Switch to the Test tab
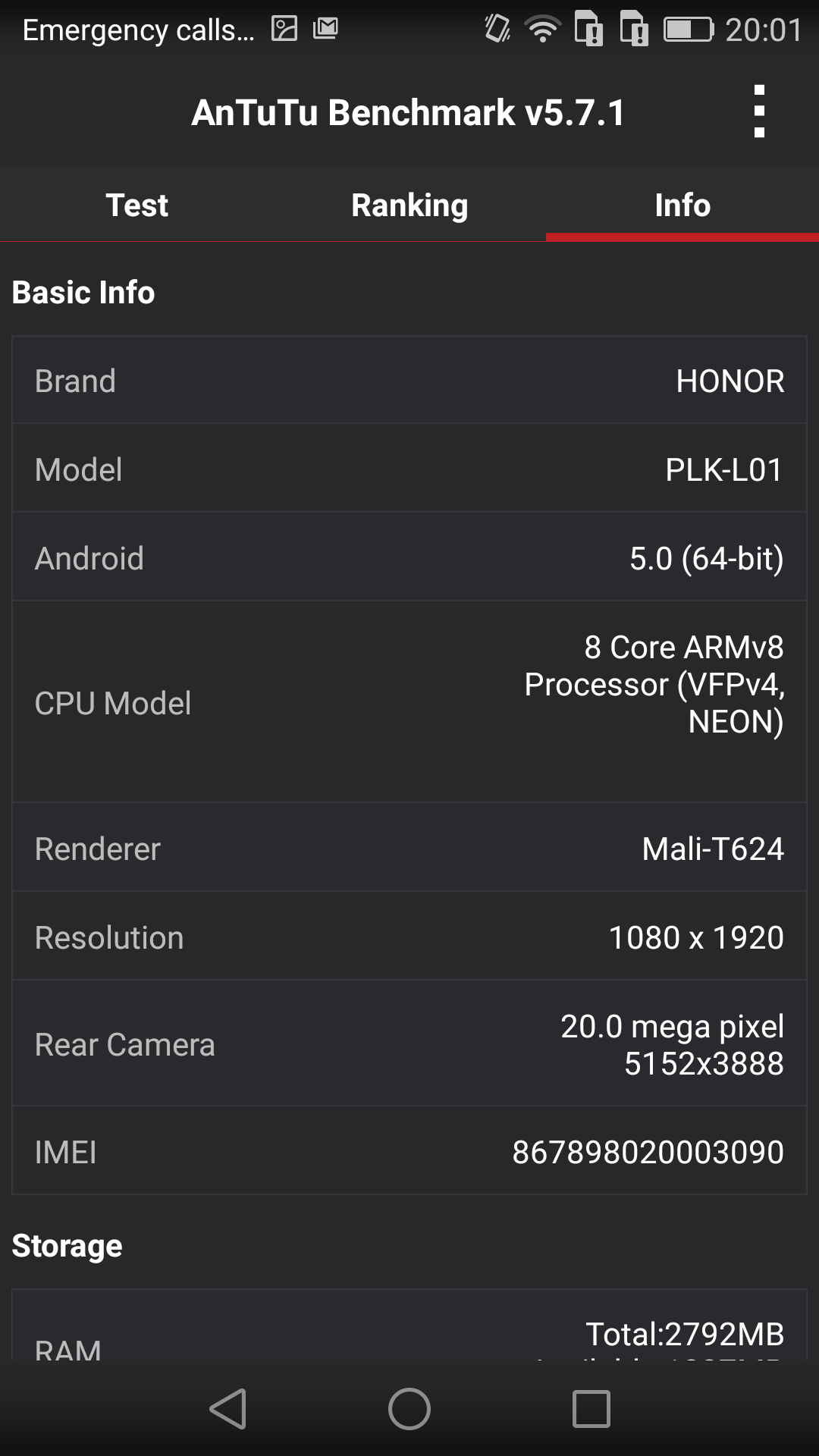 (x=136, y=205)
